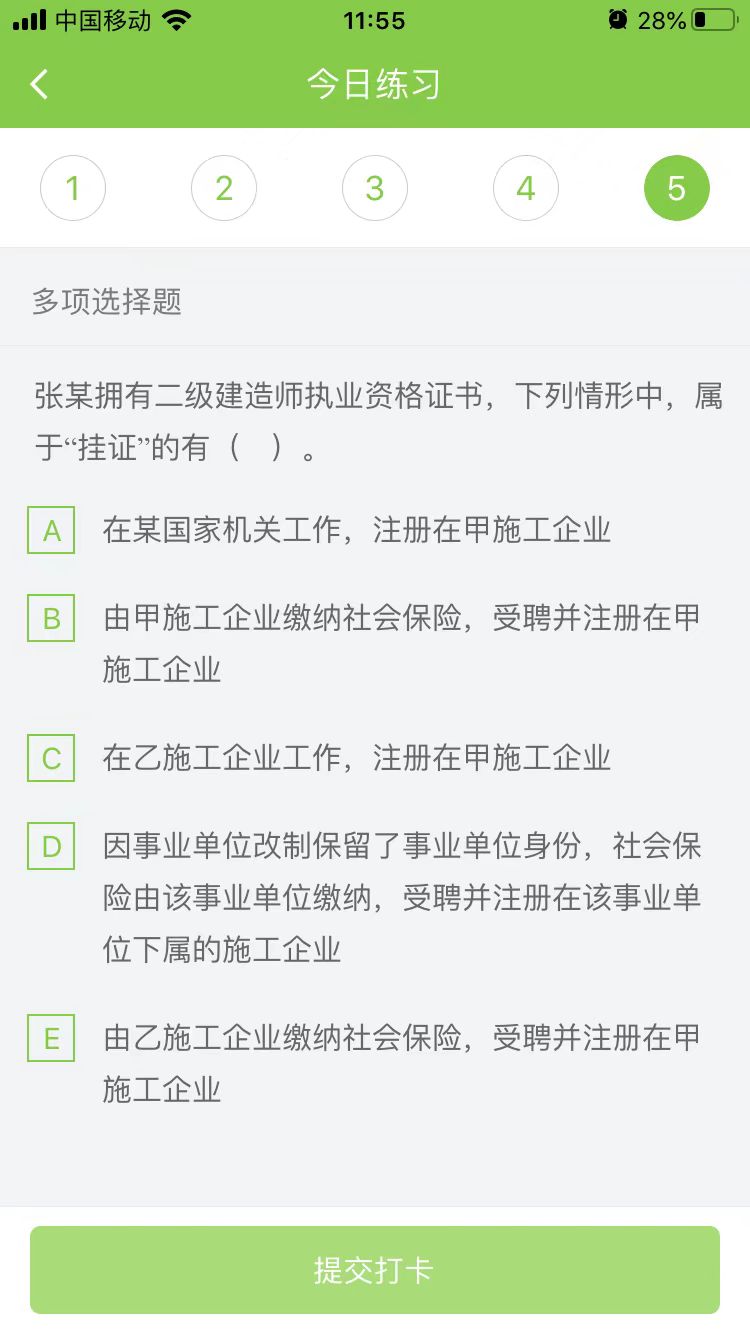Screen dimensions: 750x1334
Task: Select question 5 indicator
Action: pos(677,188)
